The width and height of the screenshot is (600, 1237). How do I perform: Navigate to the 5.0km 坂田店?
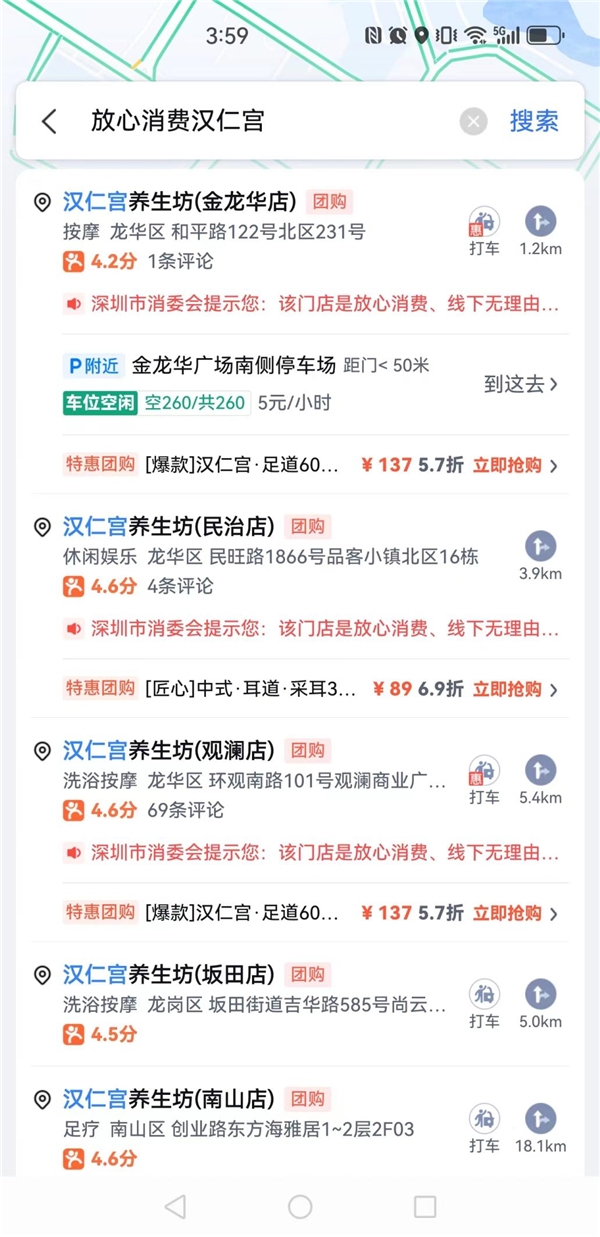click(x=541, y=1004)
